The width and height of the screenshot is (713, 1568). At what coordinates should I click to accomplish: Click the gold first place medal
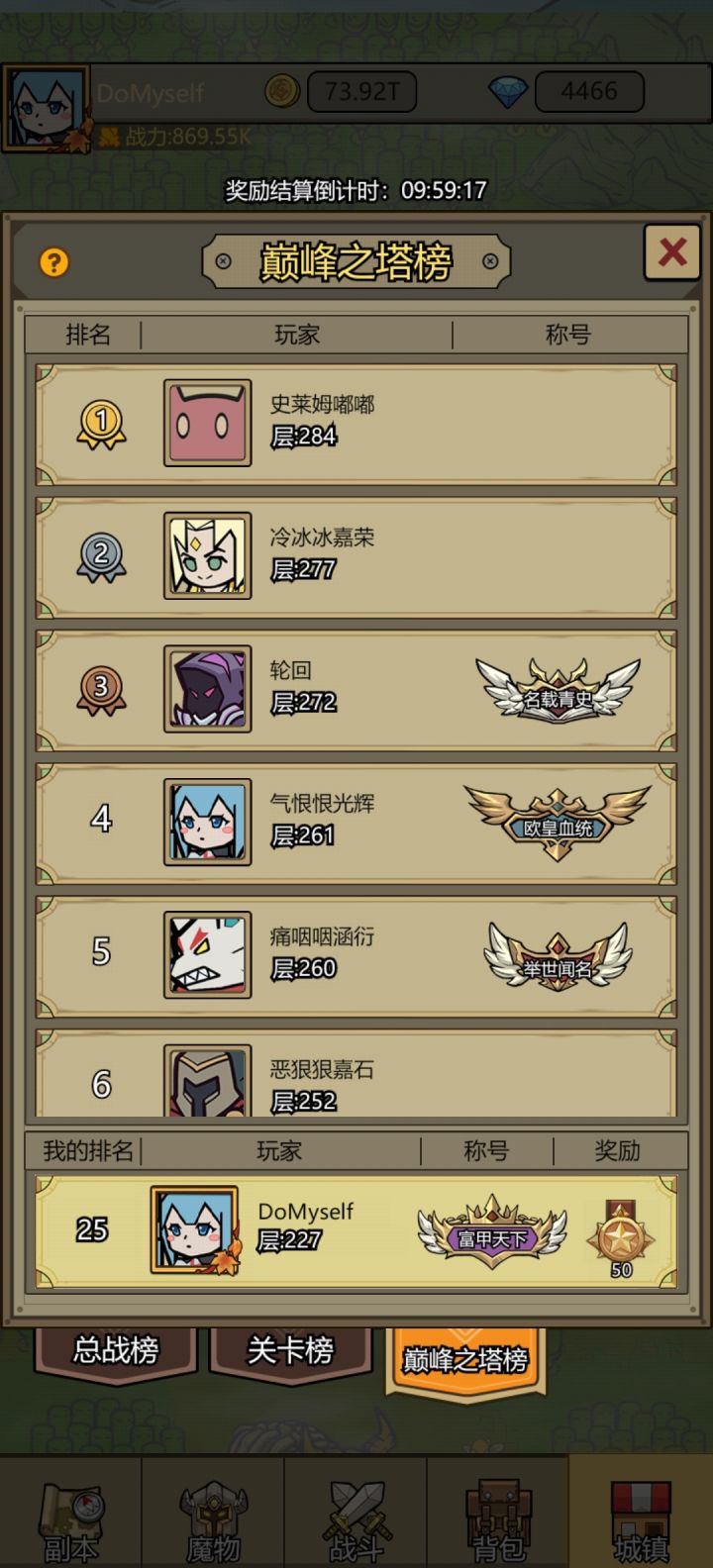point(99,423)
